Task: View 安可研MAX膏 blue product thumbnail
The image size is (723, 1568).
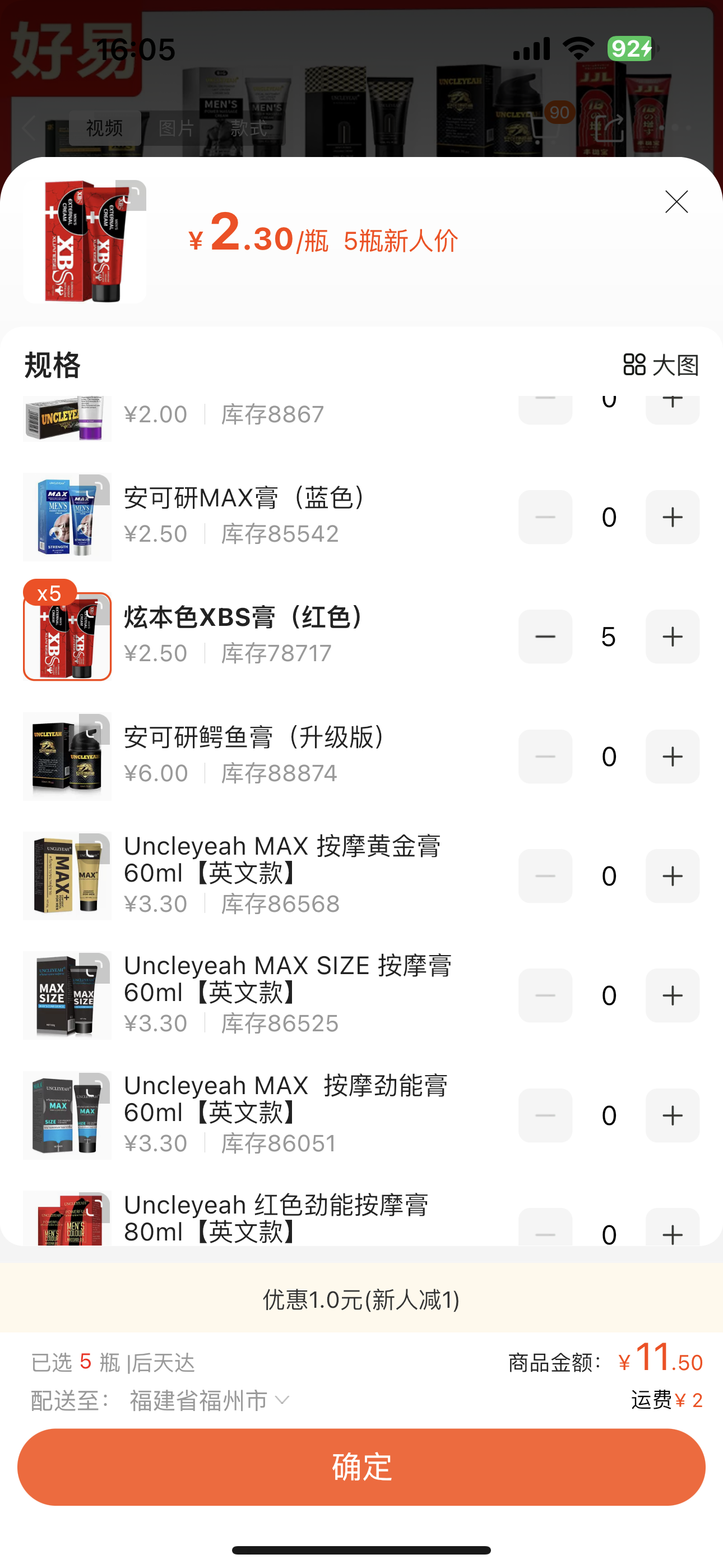Action: 68,518
